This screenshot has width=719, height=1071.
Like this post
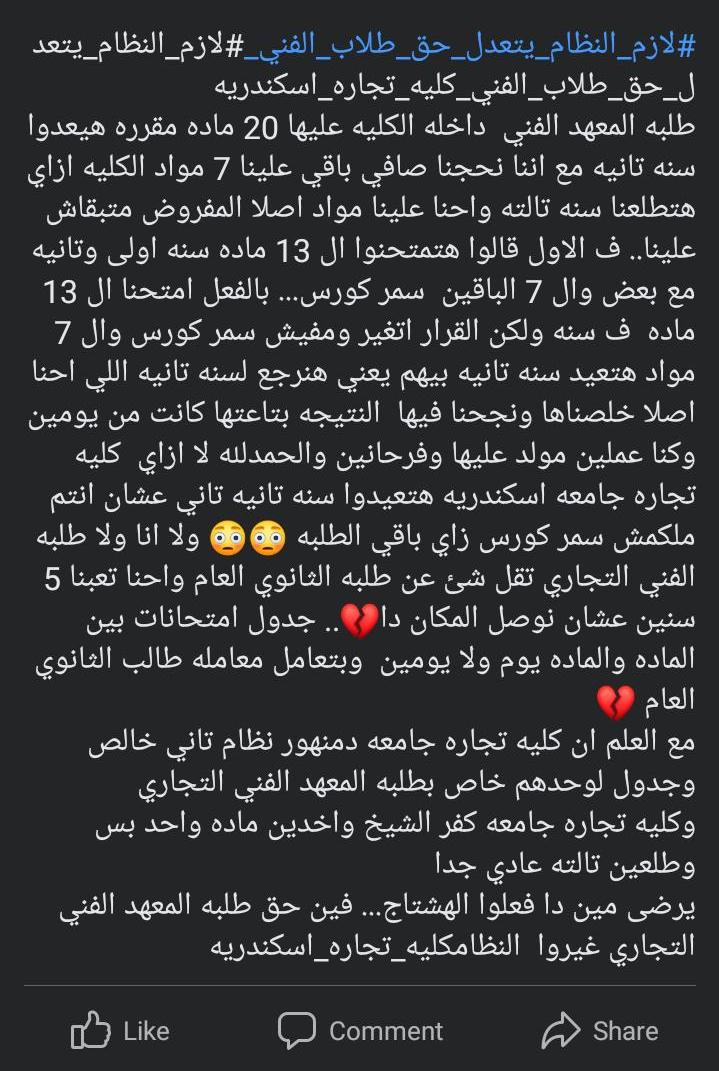120,1031
